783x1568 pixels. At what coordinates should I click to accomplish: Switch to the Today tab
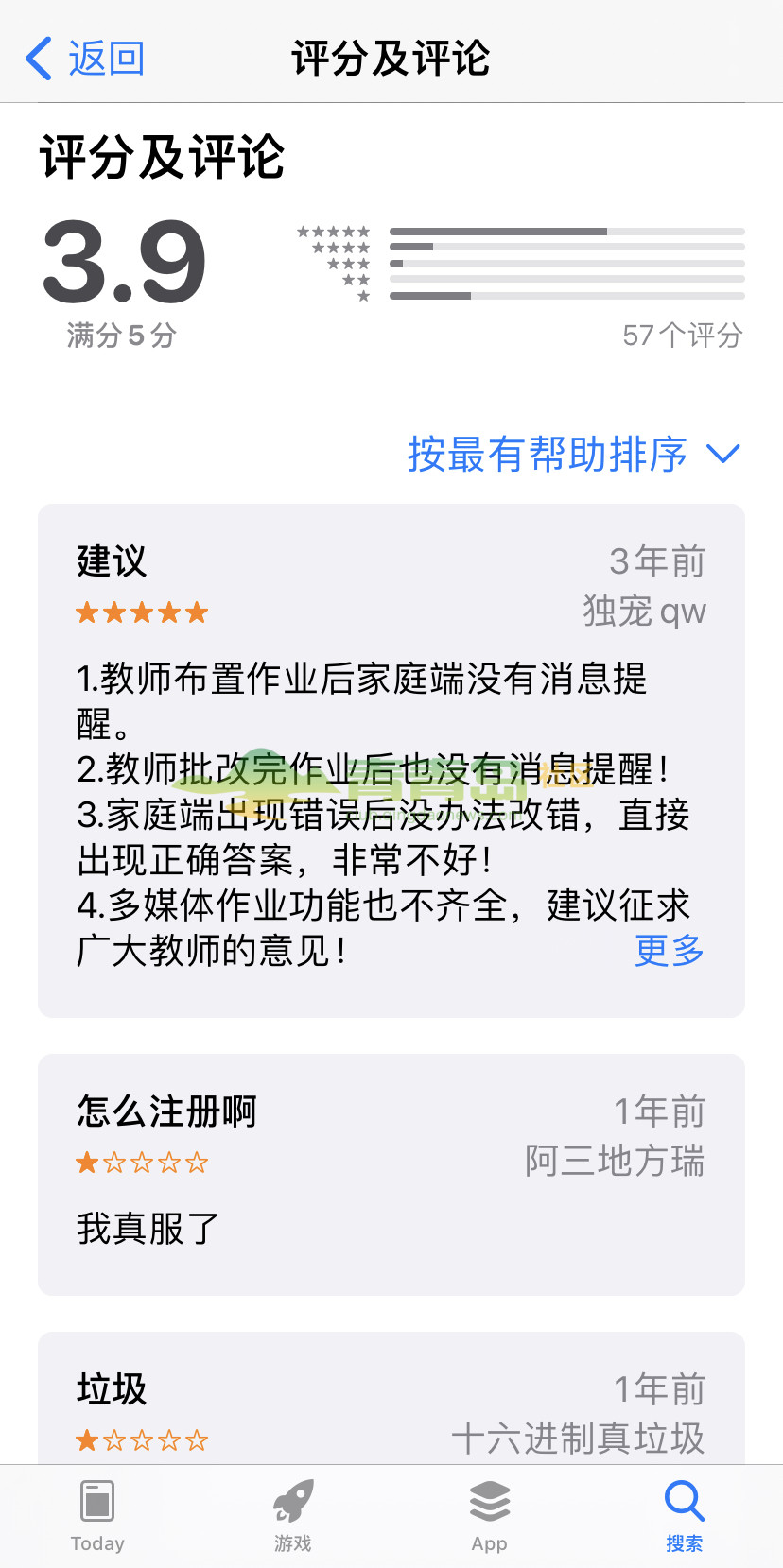tap(97, 1516)
